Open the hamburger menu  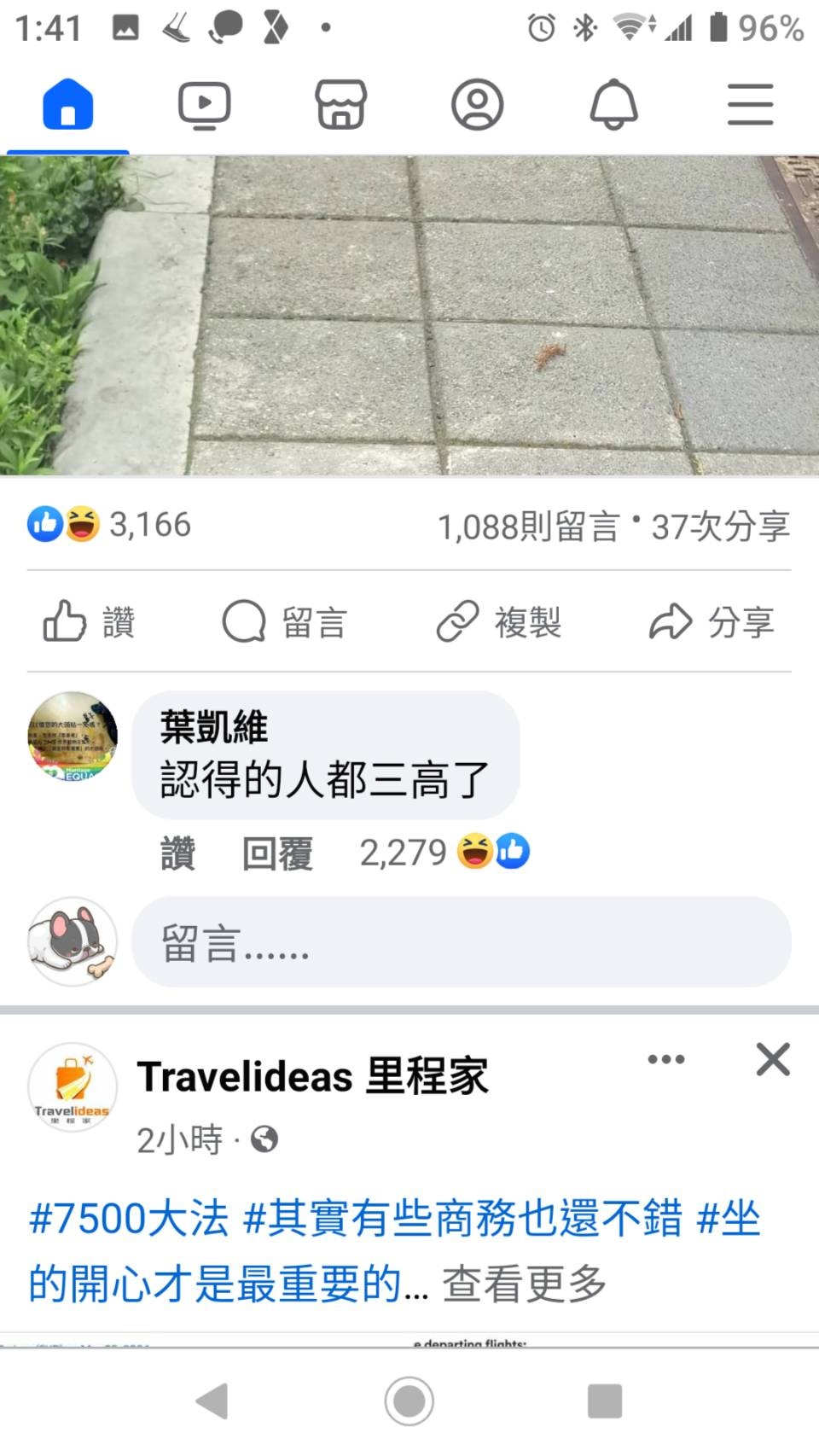pyautogui.click(x=750, y=105)
